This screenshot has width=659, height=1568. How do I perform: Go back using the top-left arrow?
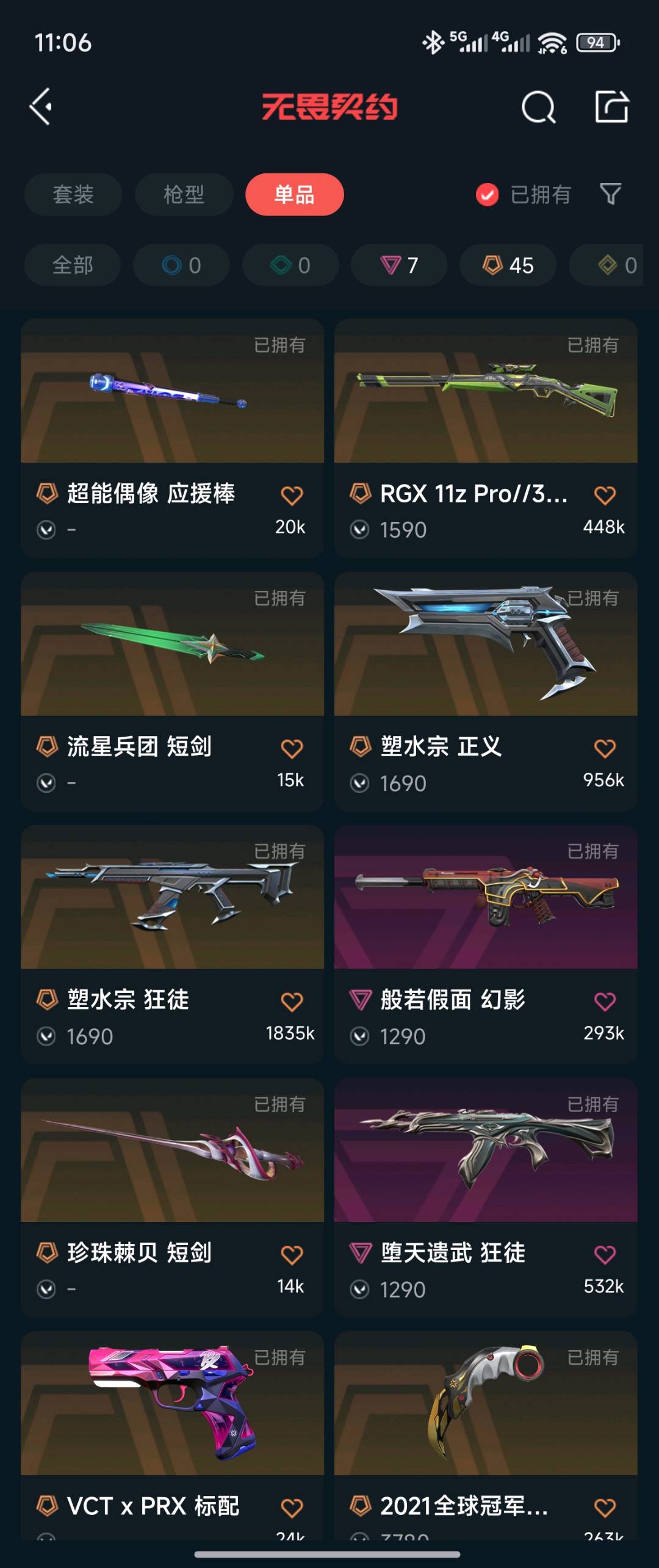click(41, 107)
